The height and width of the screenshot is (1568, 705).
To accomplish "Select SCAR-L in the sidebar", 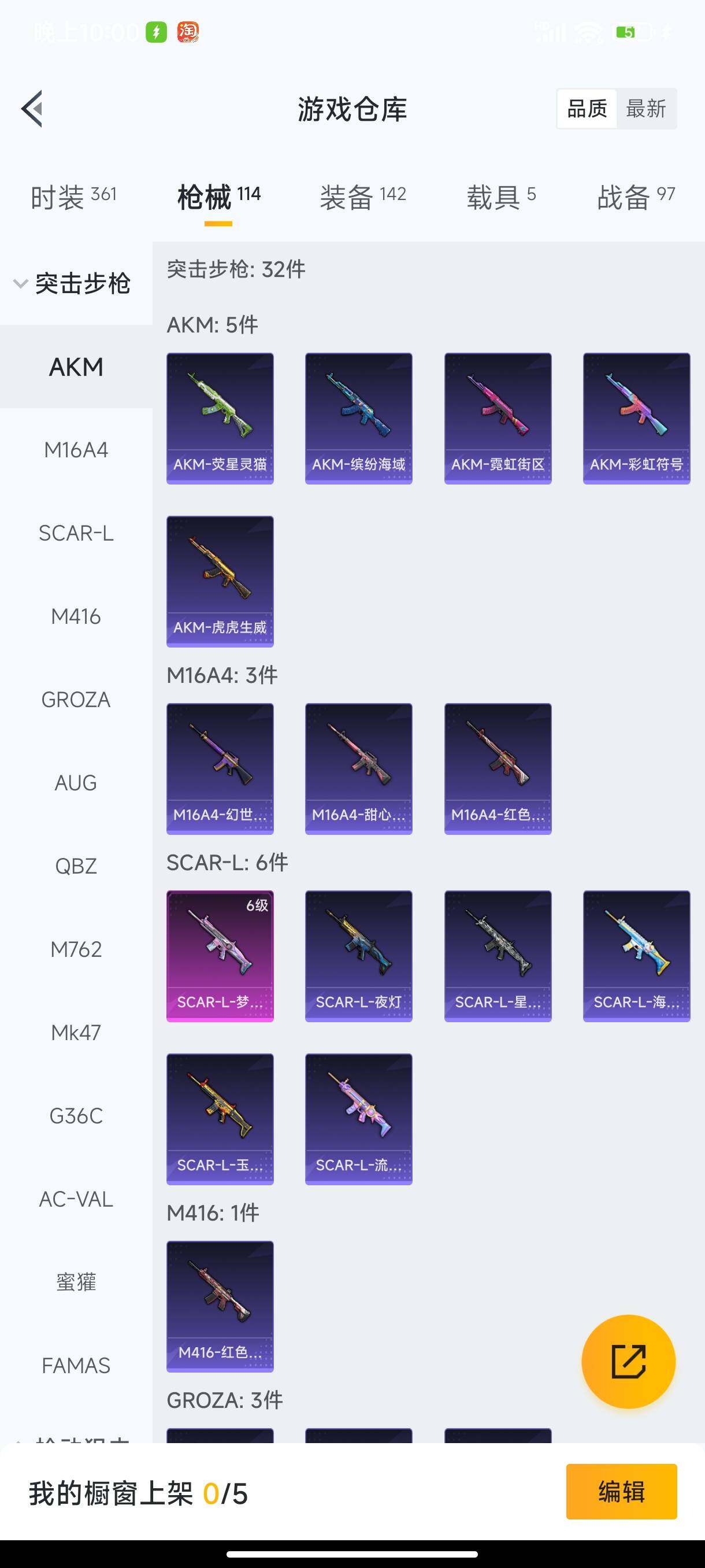I will point(76,533).
